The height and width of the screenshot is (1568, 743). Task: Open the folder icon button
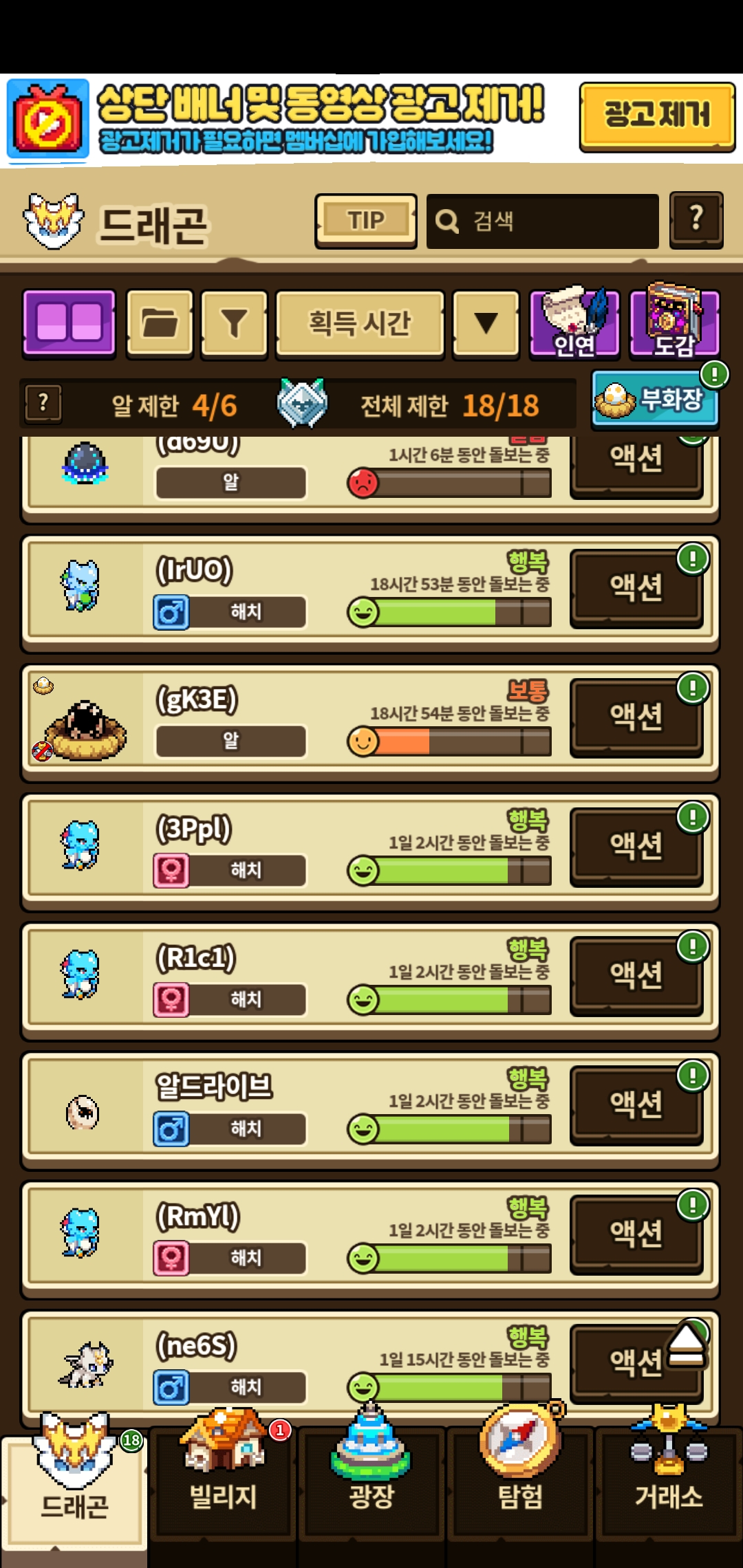pyautogui.click(x=160, y=323)
